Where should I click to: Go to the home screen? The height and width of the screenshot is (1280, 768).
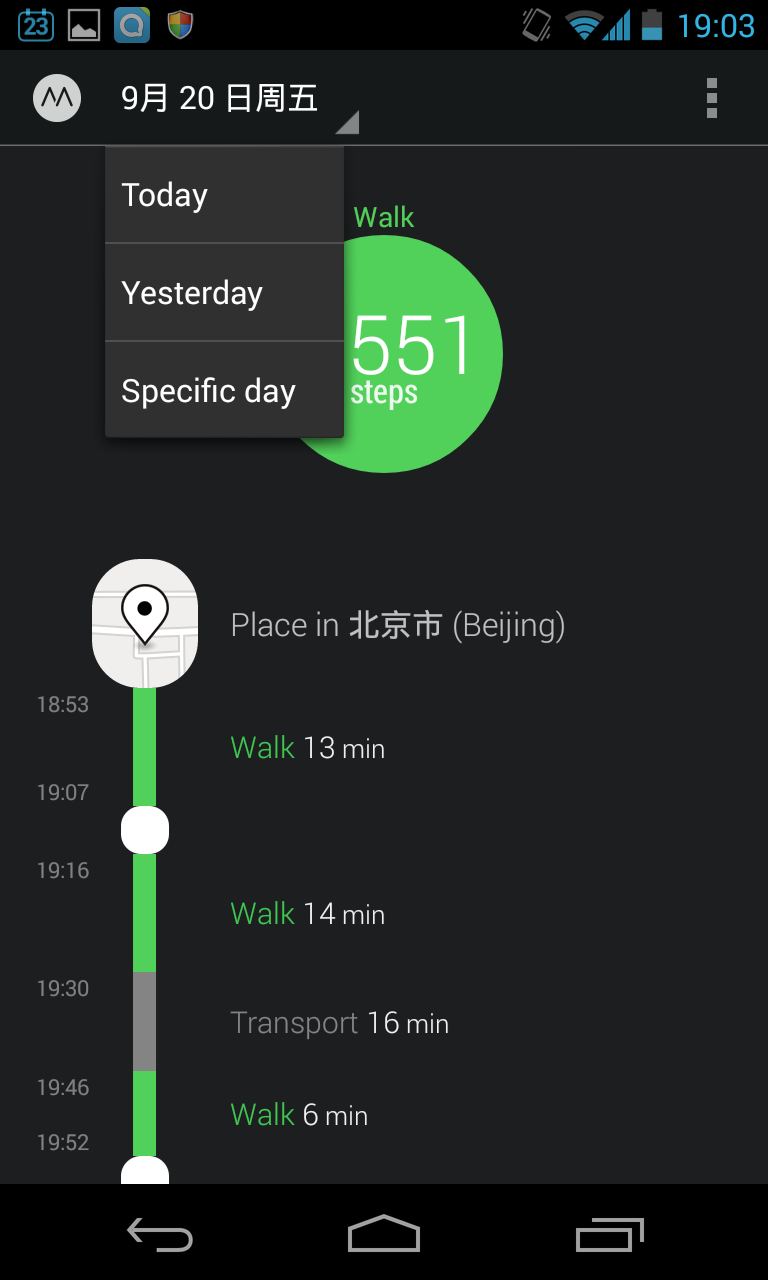click(x=384, y=1234)
